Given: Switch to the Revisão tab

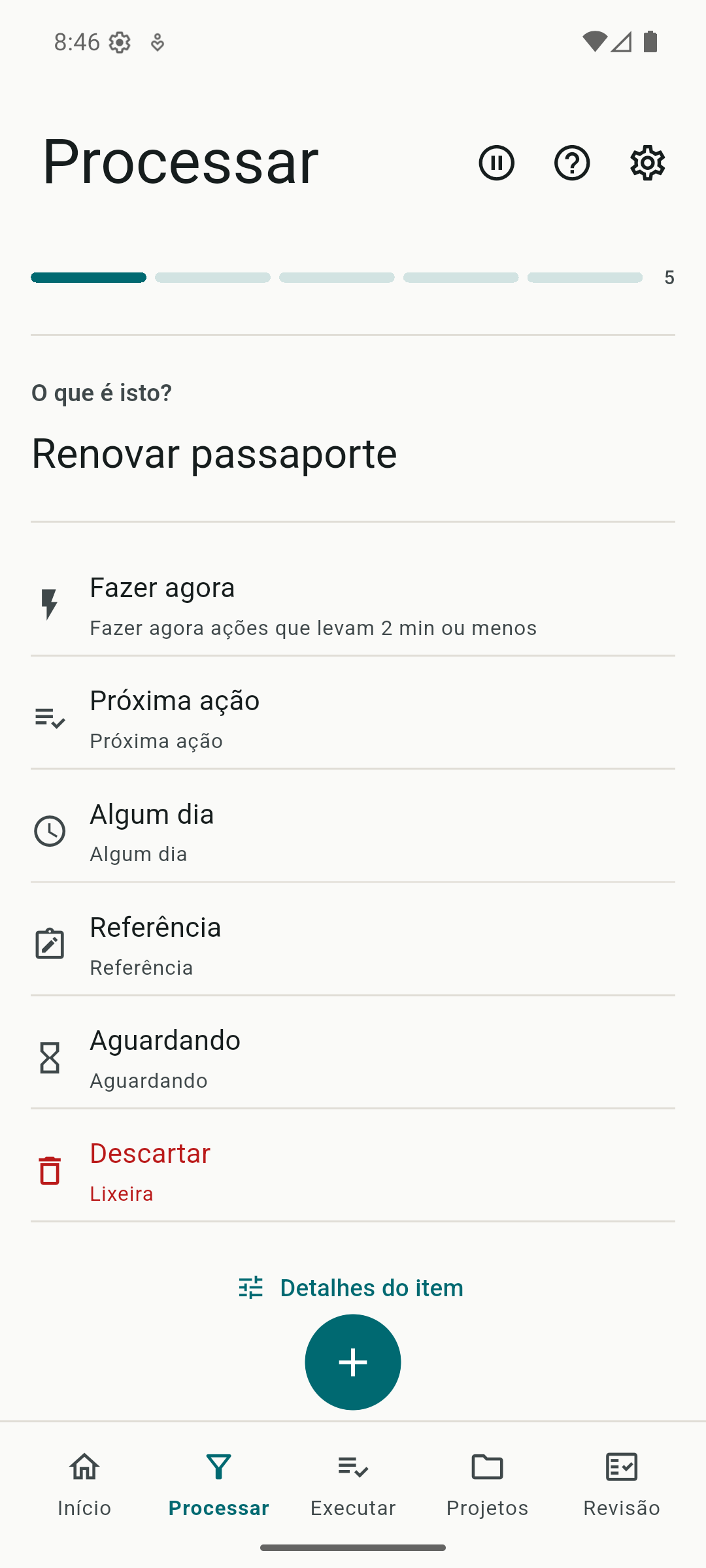Looking at the screenshot, I should tap(622, 1484).
